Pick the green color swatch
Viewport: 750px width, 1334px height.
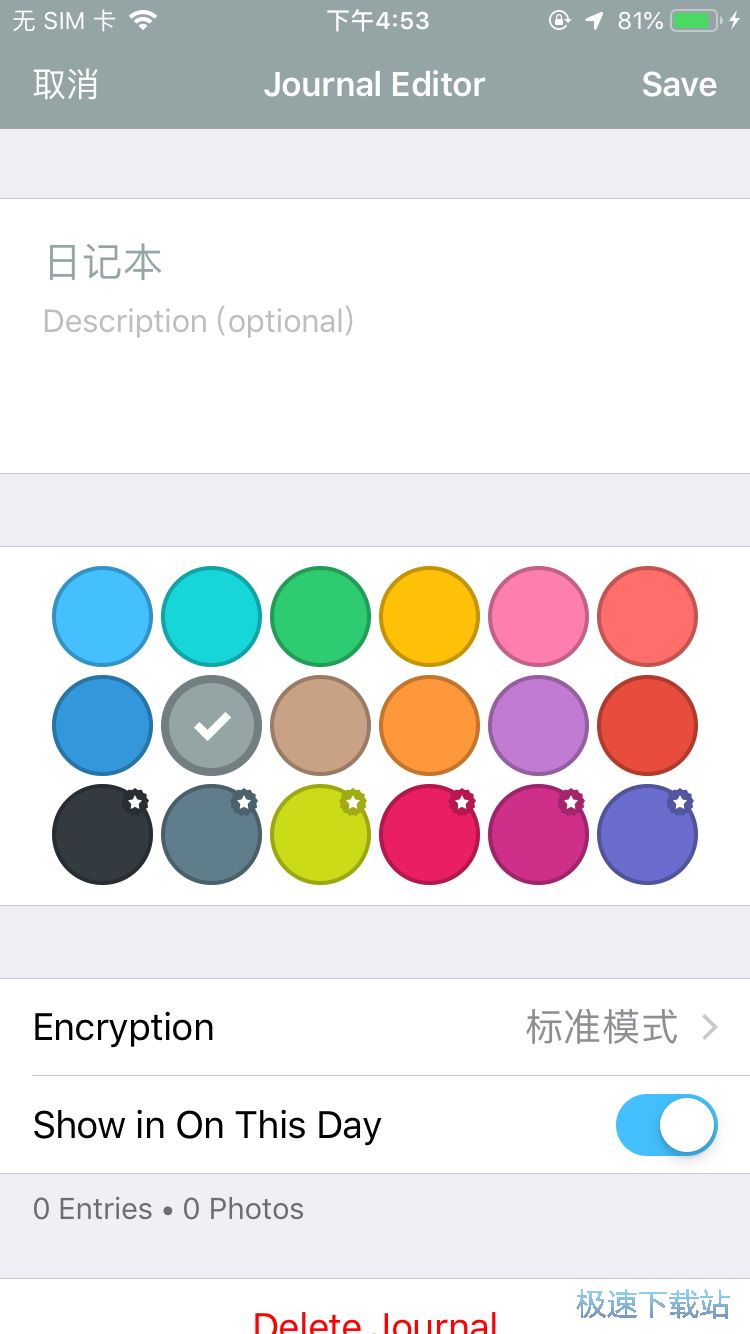point(320,616)
